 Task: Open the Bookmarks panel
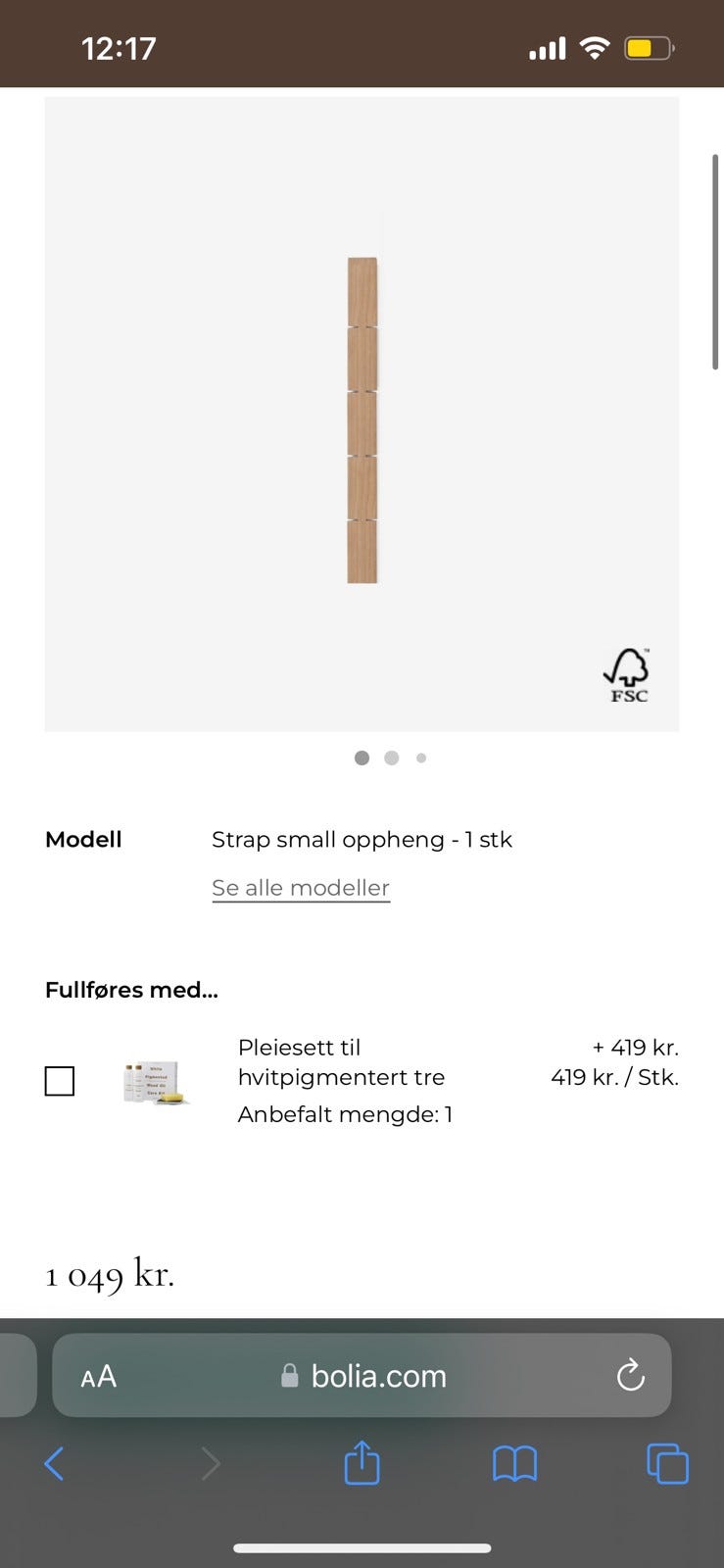515,1463
